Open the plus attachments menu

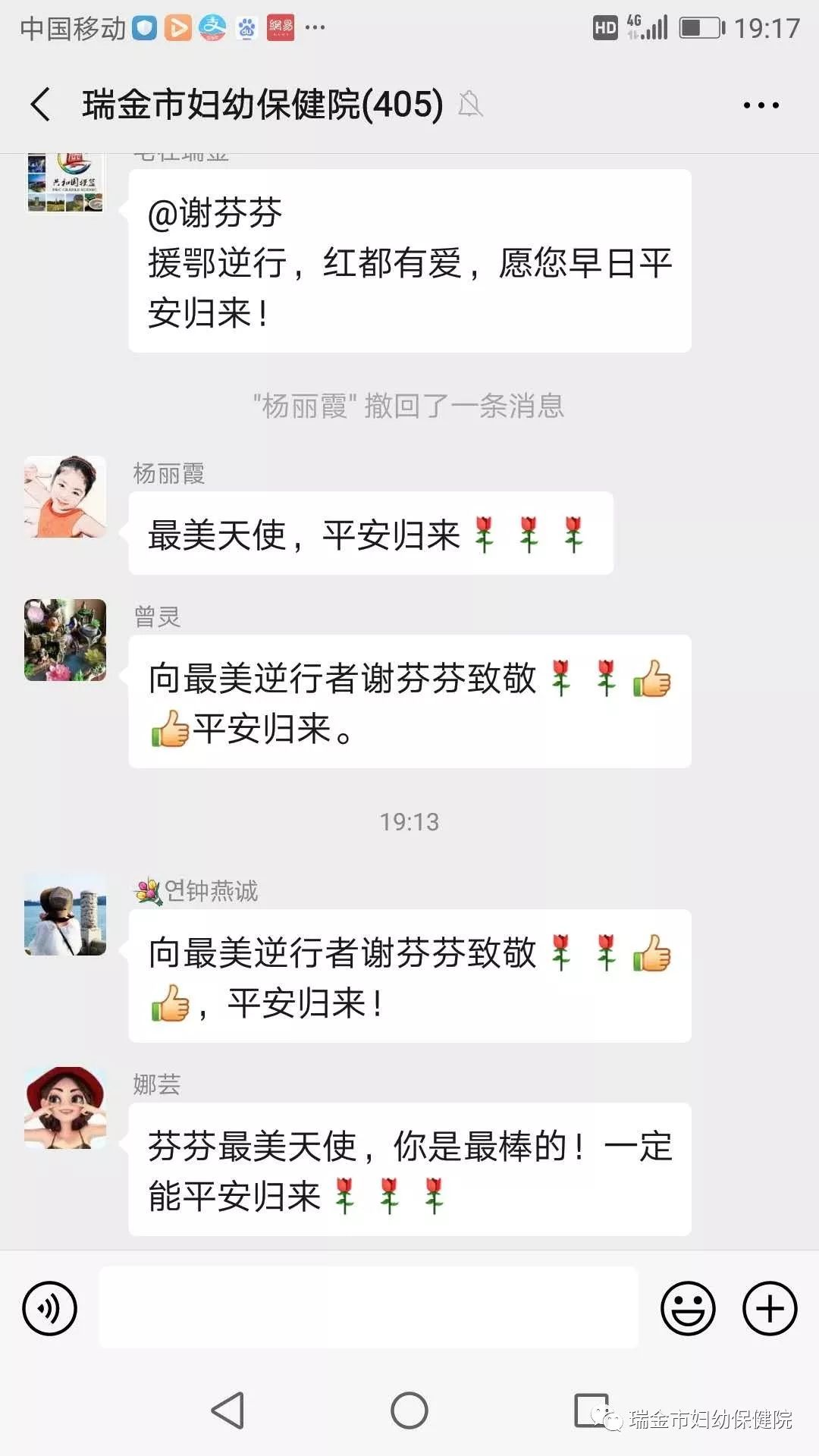(x=769, y=1308)
